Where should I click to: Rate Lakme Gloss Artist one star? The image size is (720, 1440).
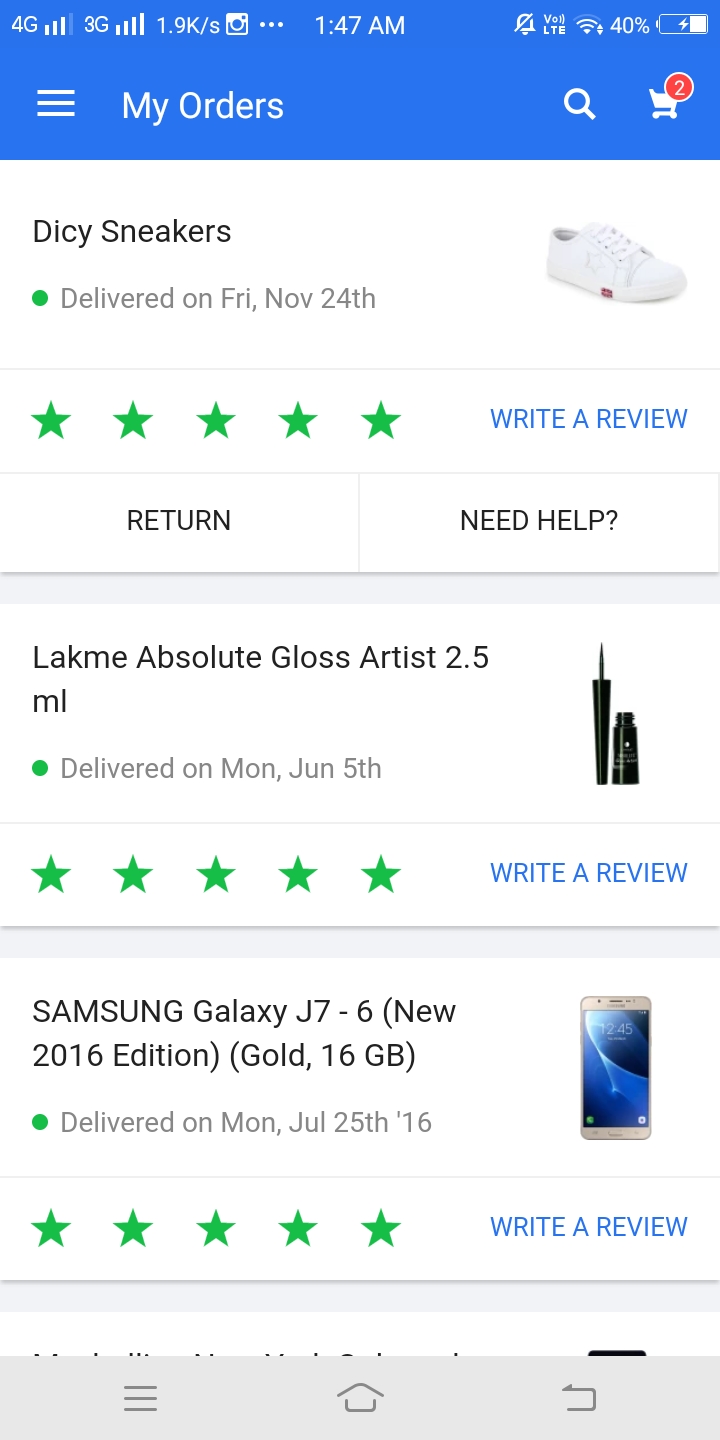pyautogui.click(x=51, y=875)
